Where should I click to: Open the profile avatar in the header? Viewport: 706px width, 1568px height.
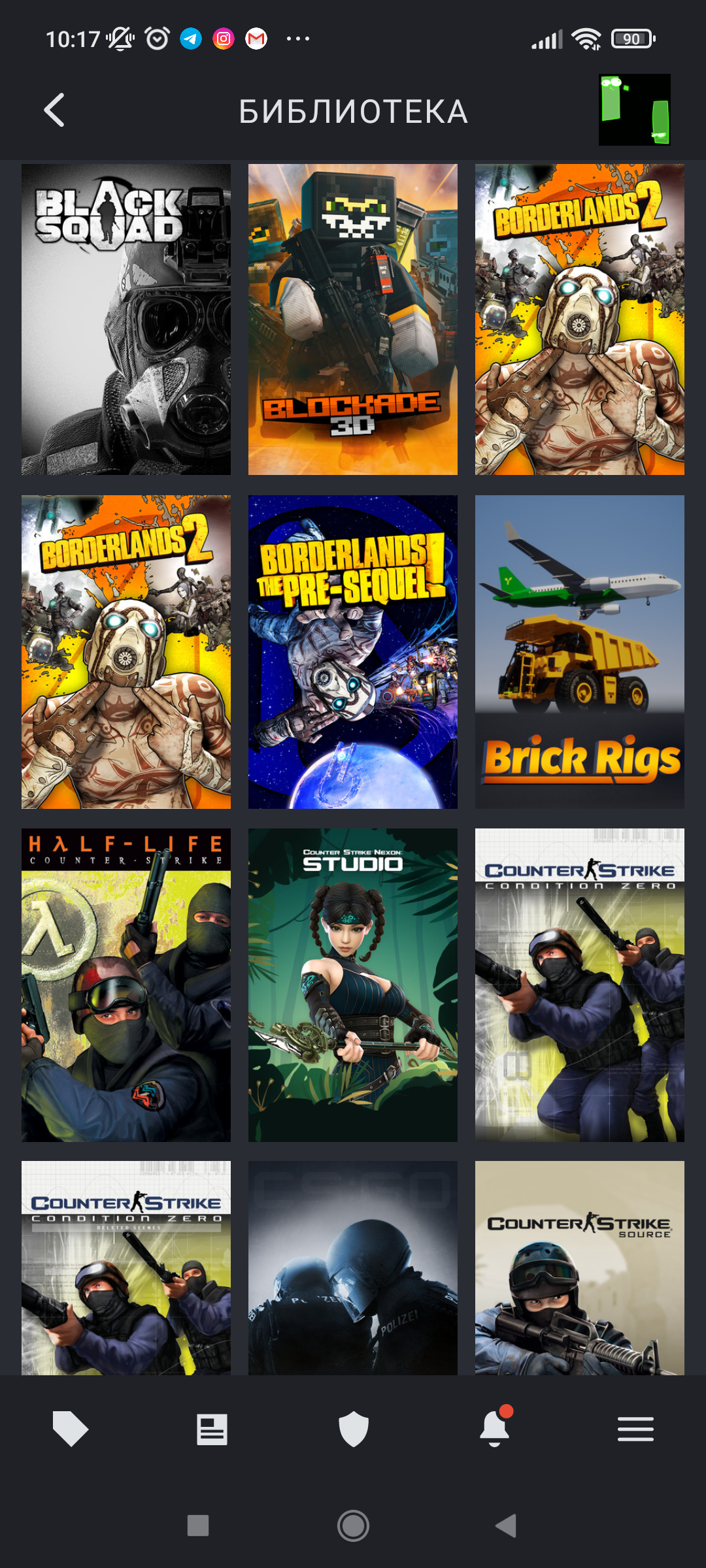click(x=635, y=110)
